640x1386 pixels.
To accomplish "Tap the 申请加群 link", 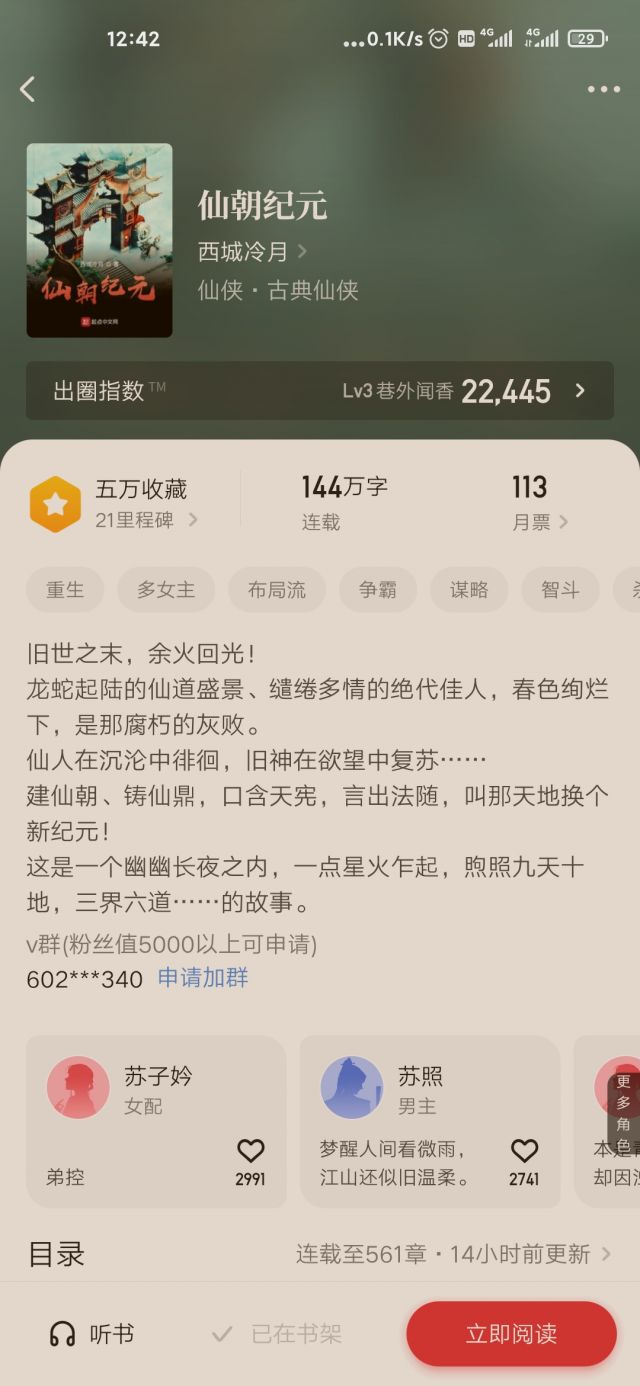I will [x=203, y=978].
